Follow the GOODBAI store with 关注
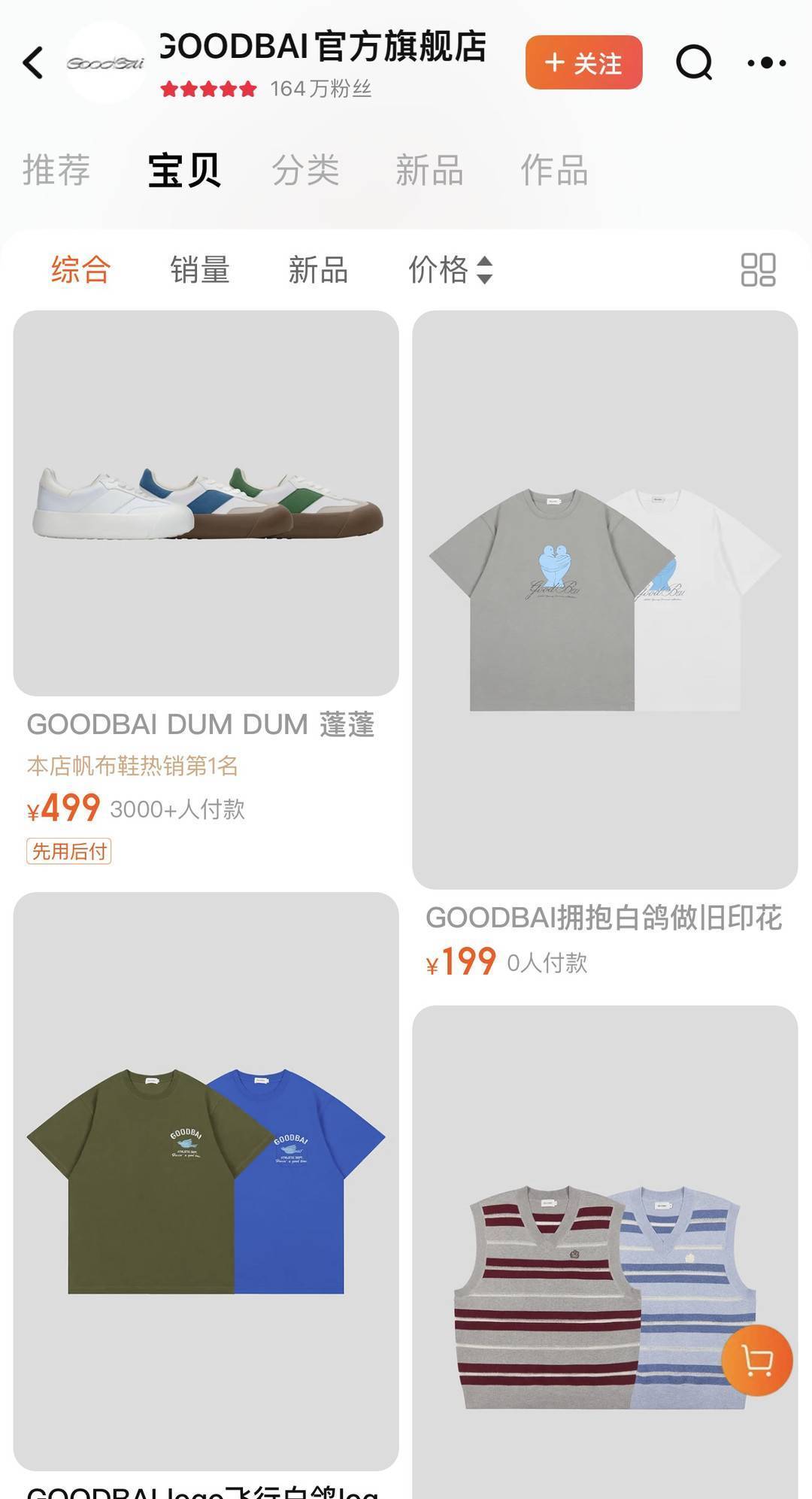The image size is (812, 1499). 583,62
